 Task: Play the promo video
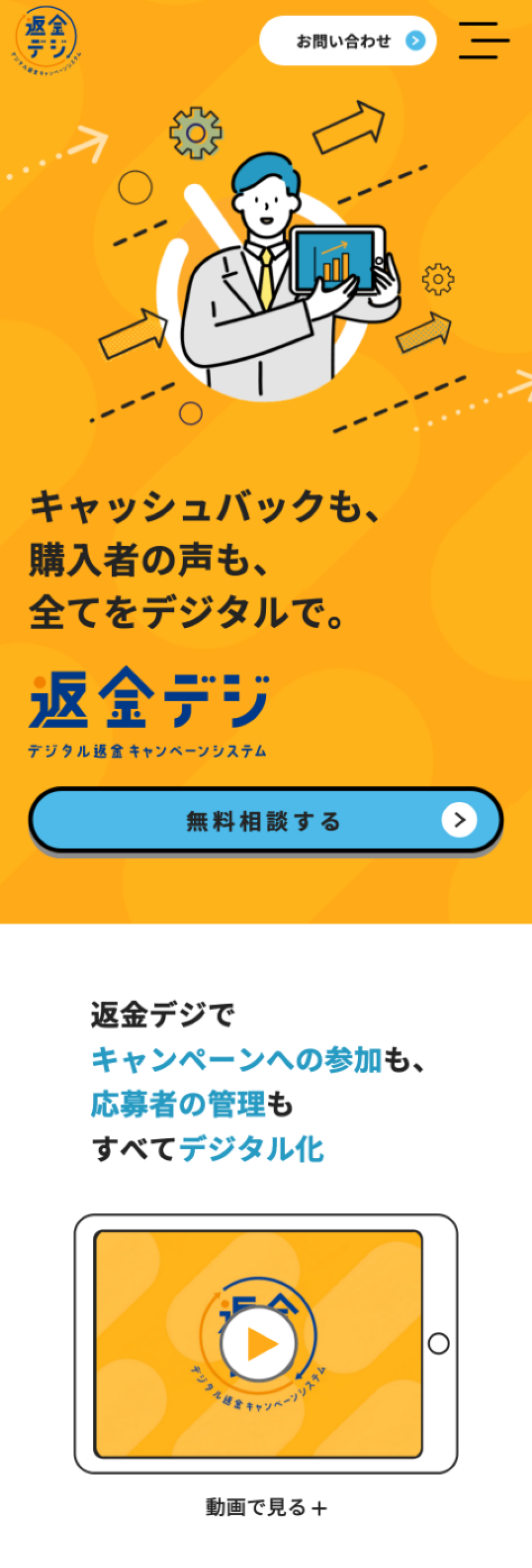pyautogui.click(x=259, y=1343)
